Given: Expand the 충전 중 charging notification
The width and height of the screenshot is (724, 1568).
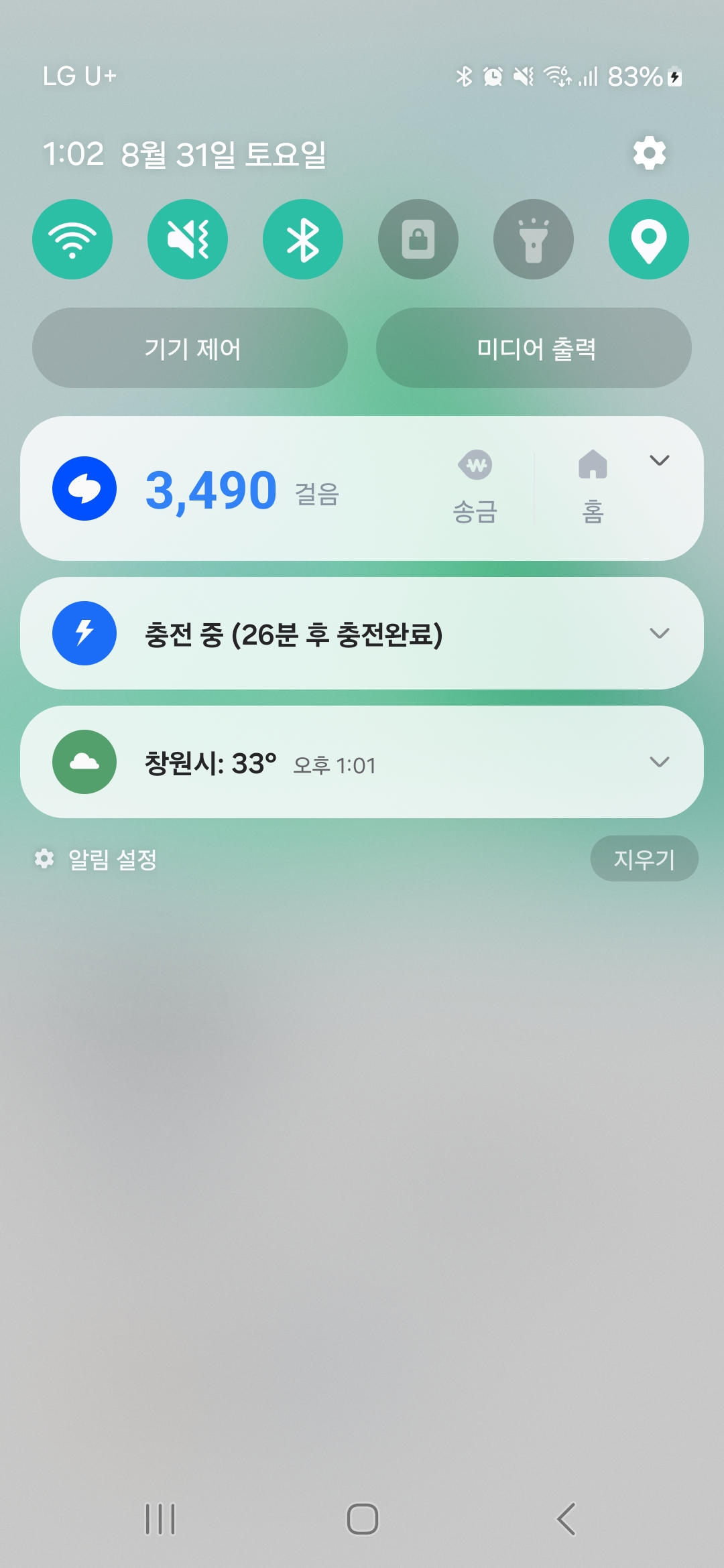Looking at the screenshot, I should 660,633.
